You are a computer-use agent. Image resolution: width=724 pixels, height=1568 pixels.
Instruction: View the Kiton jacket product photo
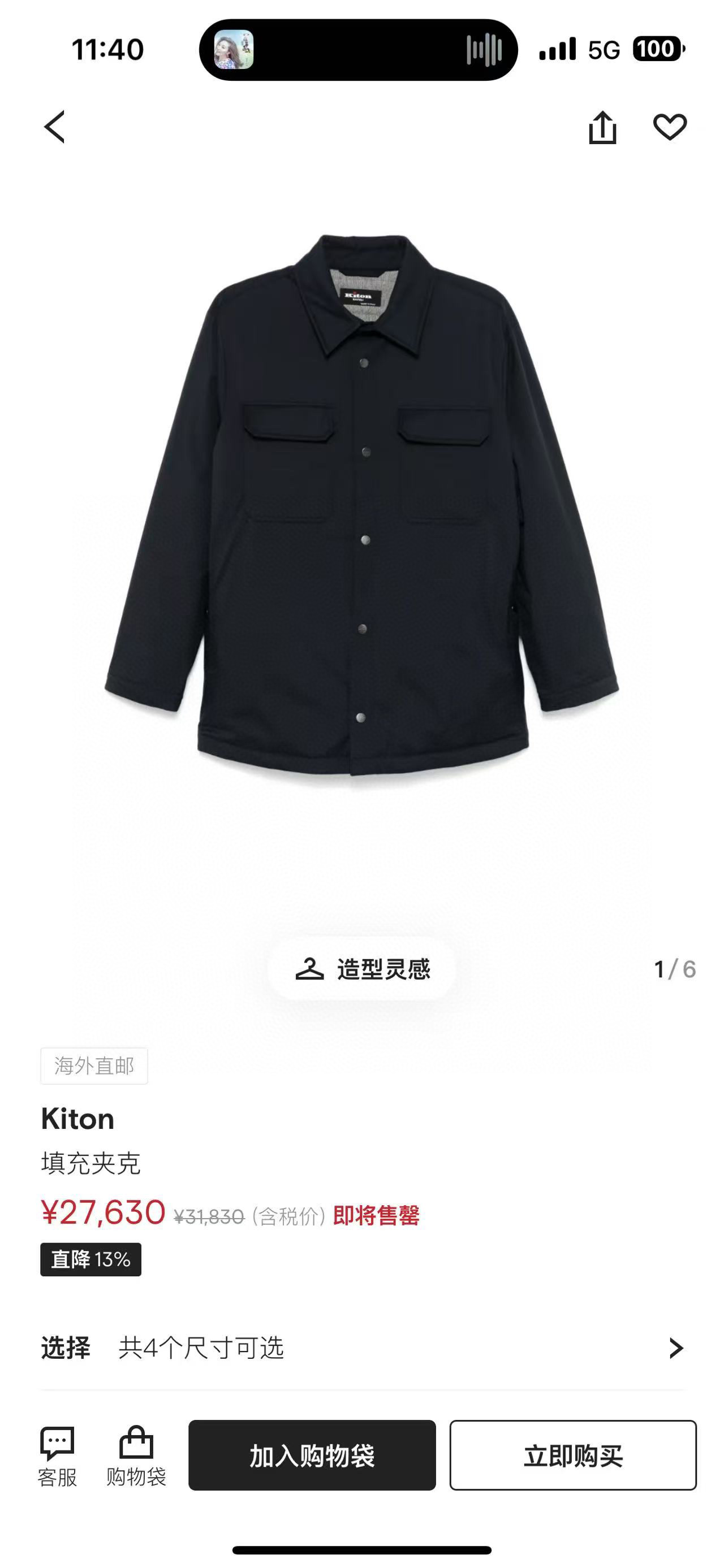coord(363,505)
